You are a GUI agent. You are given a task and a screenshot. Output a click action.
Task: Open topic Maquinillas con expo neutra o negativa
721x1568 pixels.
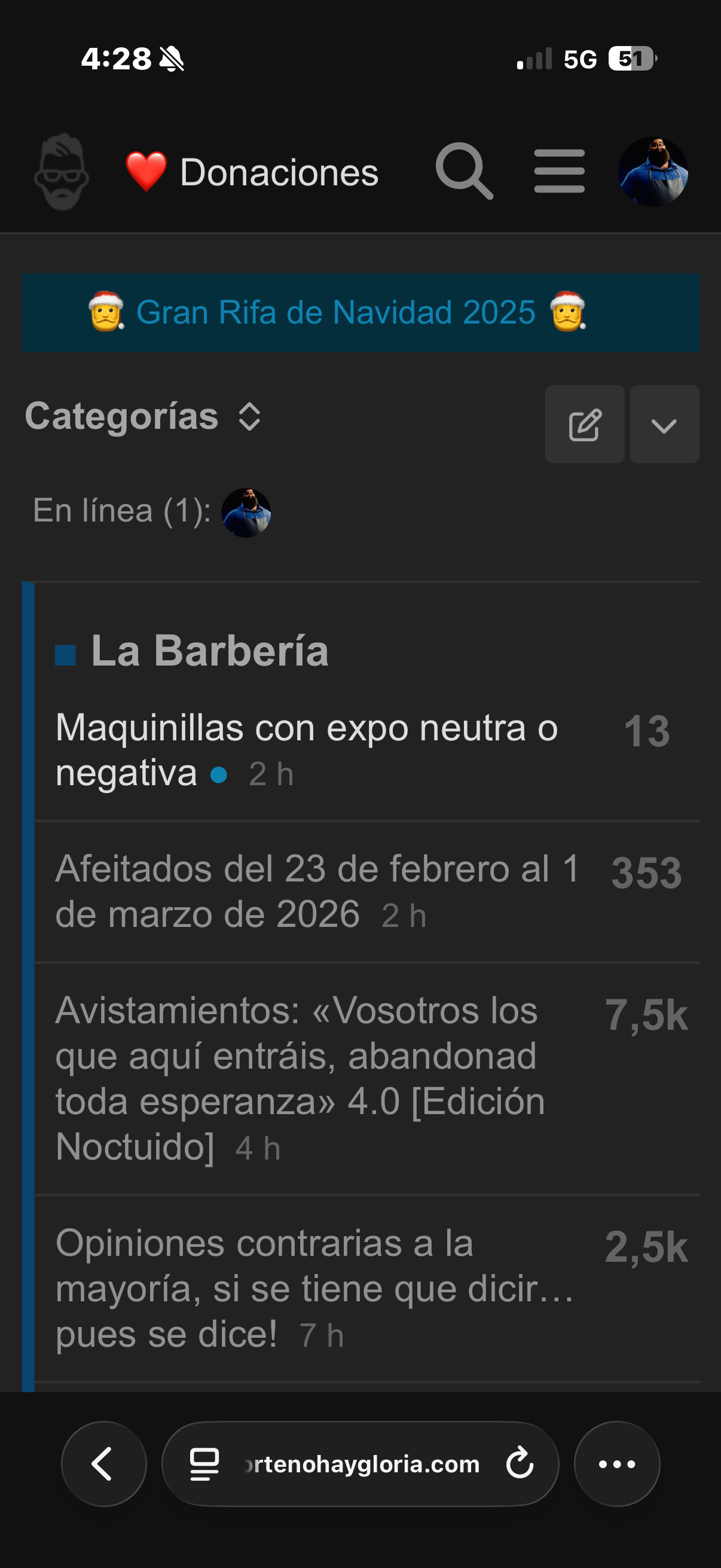[x=306, y=728]
